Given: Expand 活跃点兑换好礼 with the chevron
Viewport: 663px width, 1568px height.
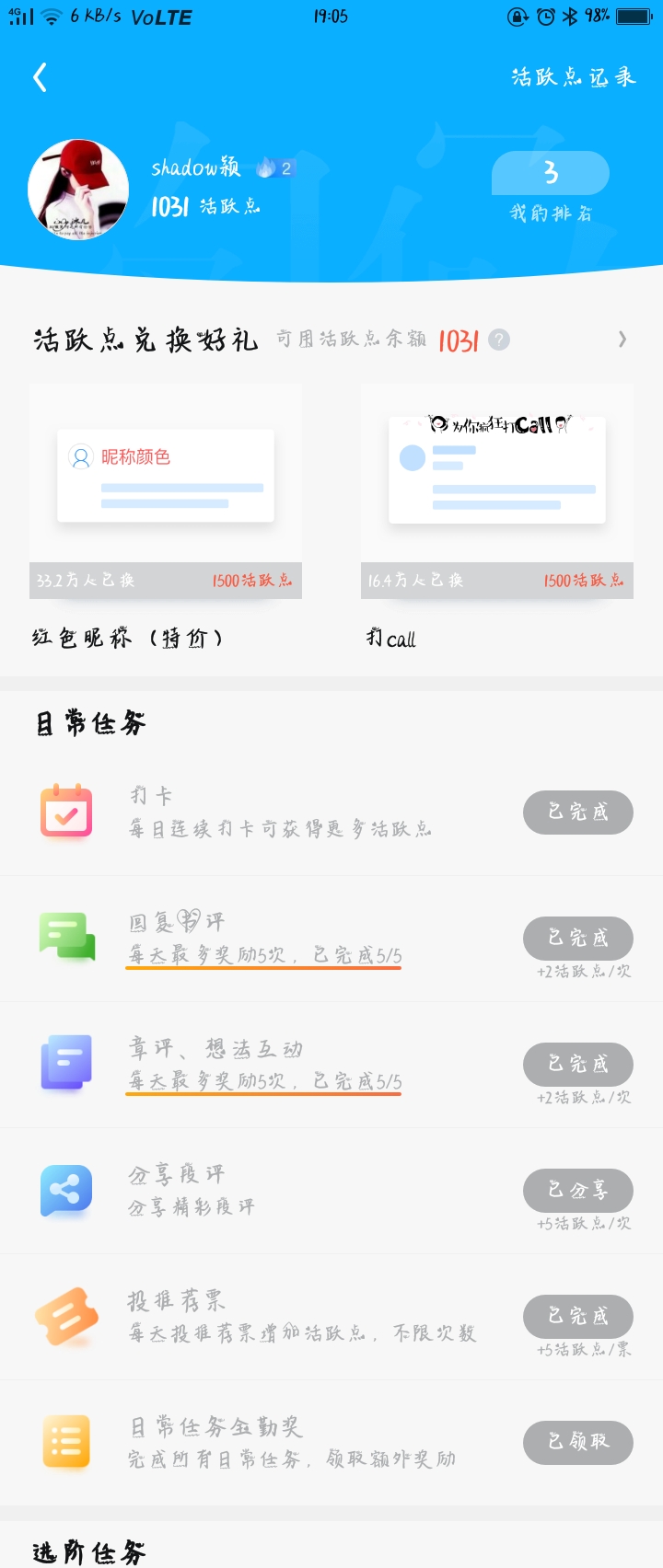Looking at the screenshot, I should click(x=622, y=340).
